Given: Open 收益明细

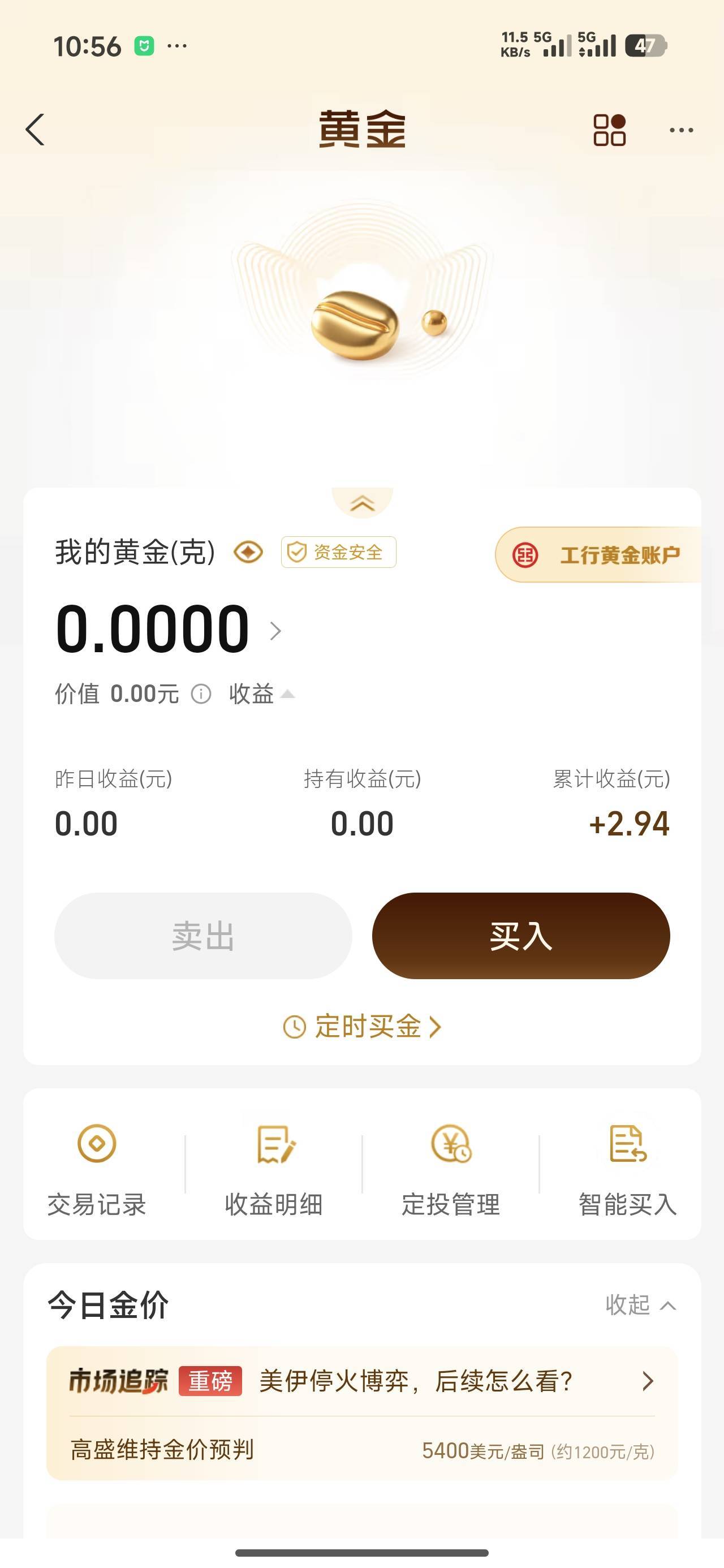Looking at the screenshot, I should pos(274,1169).
